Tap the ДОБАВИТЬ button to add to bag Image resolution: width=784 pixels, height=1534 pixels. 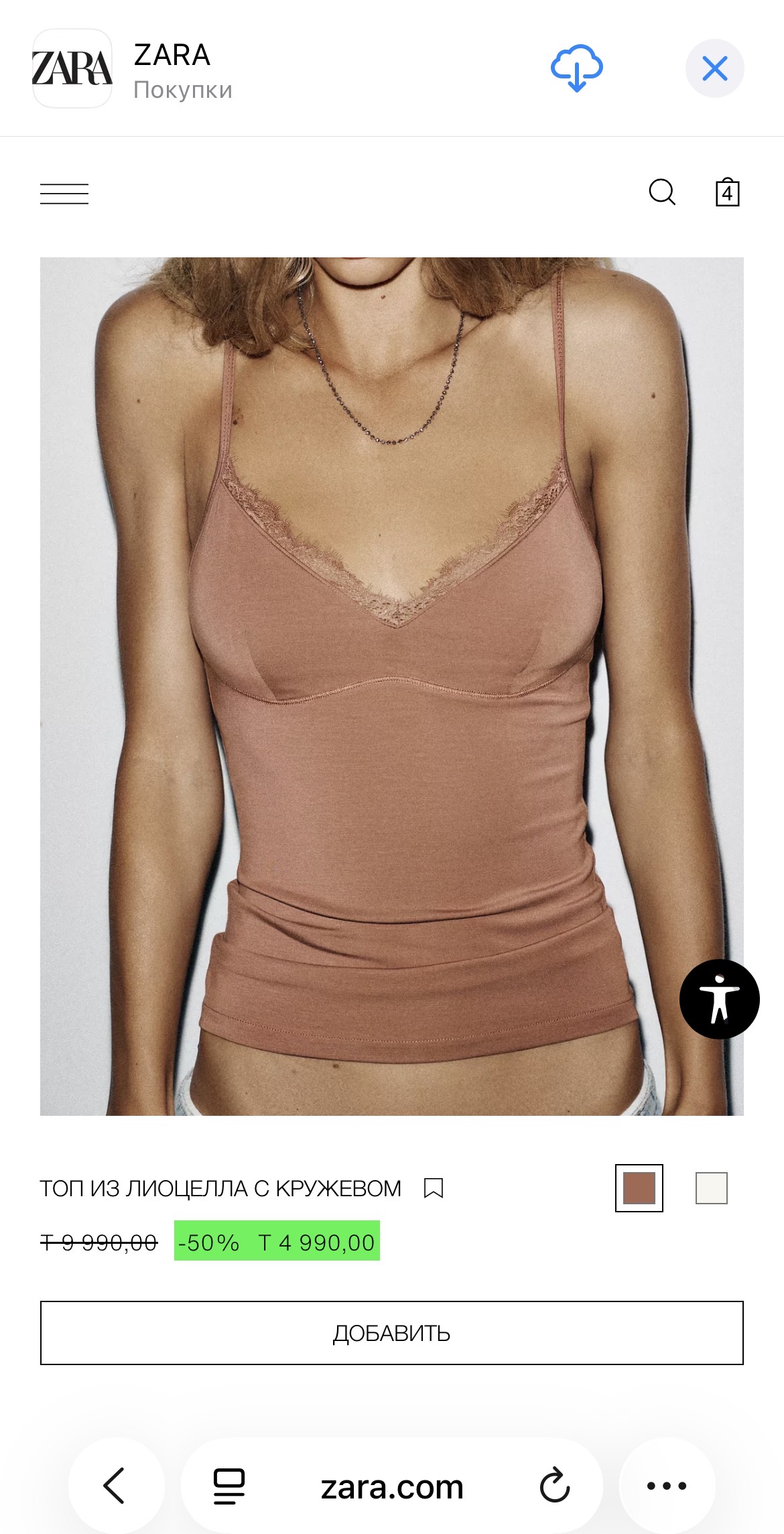tap(392, 1333)
